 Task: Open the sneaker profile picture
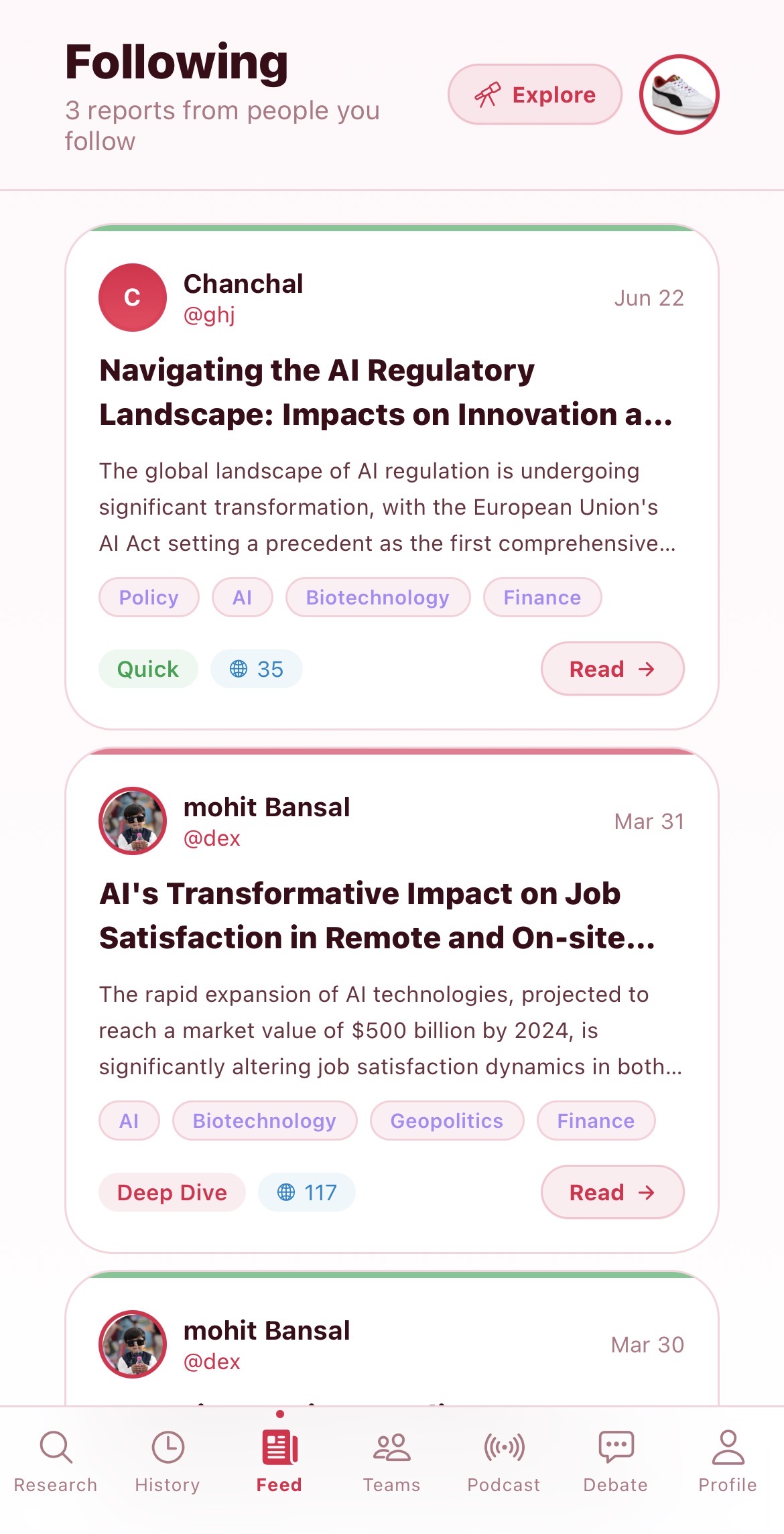click(679, 94)
